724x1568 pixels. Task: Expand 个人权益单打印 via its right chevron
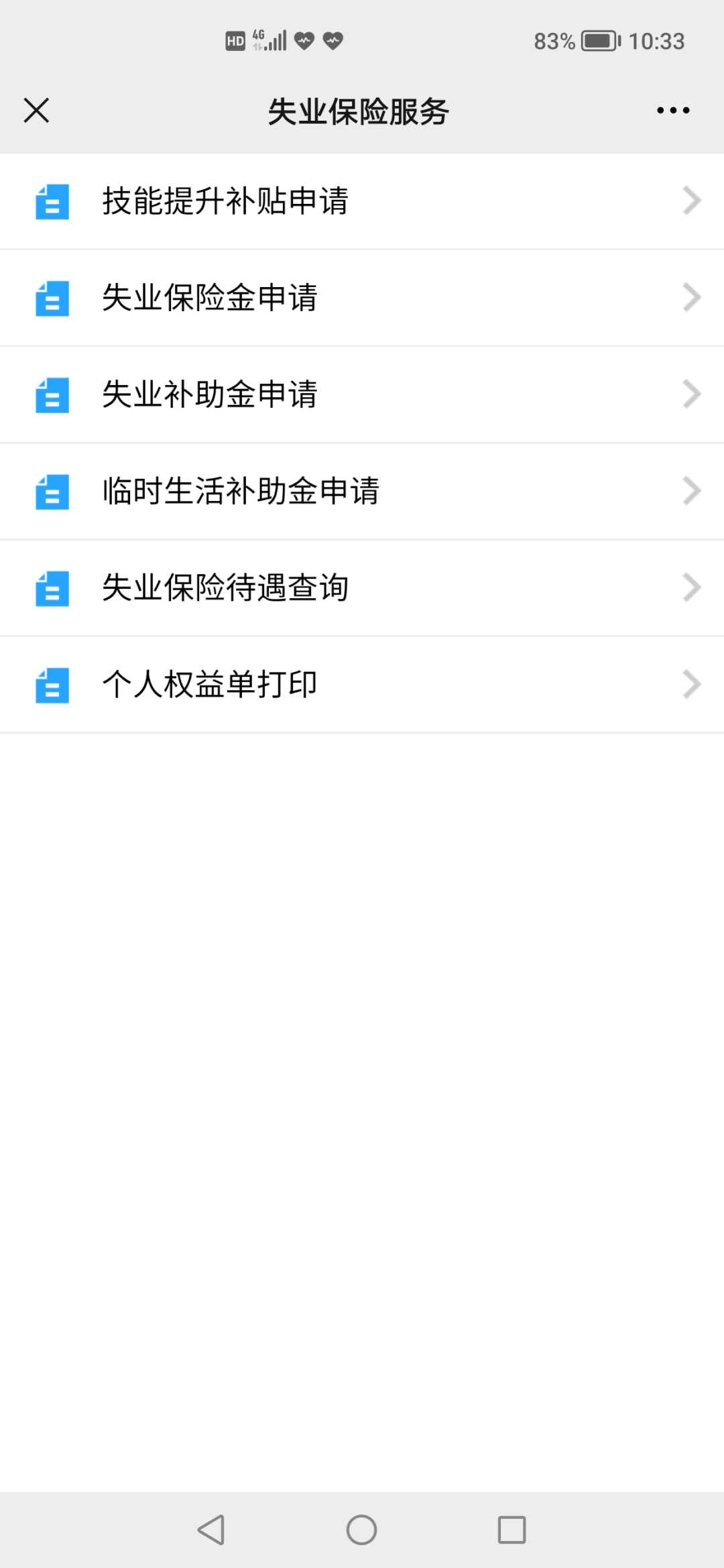692,683
